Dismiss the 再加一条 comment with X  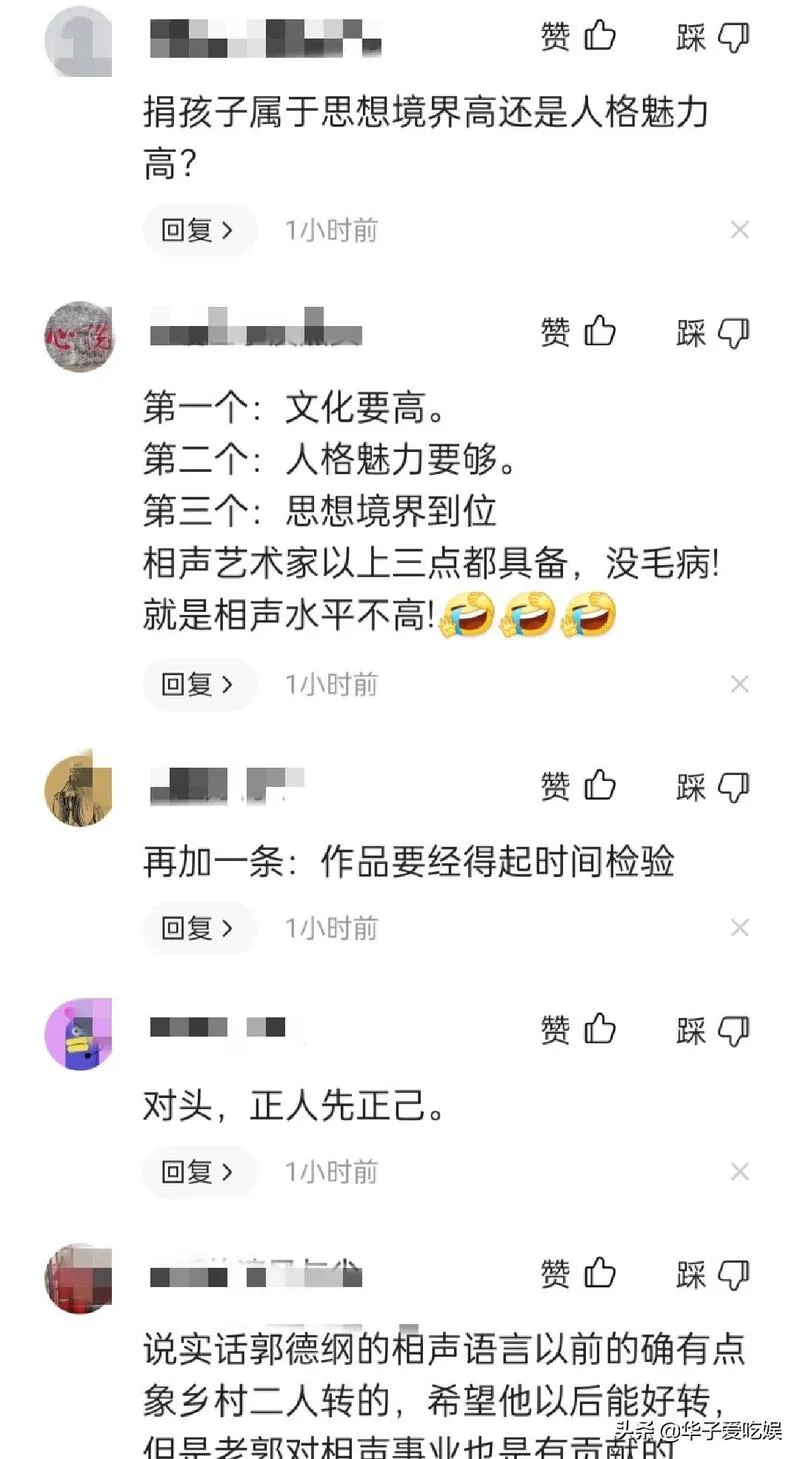(x=739, y=928)
